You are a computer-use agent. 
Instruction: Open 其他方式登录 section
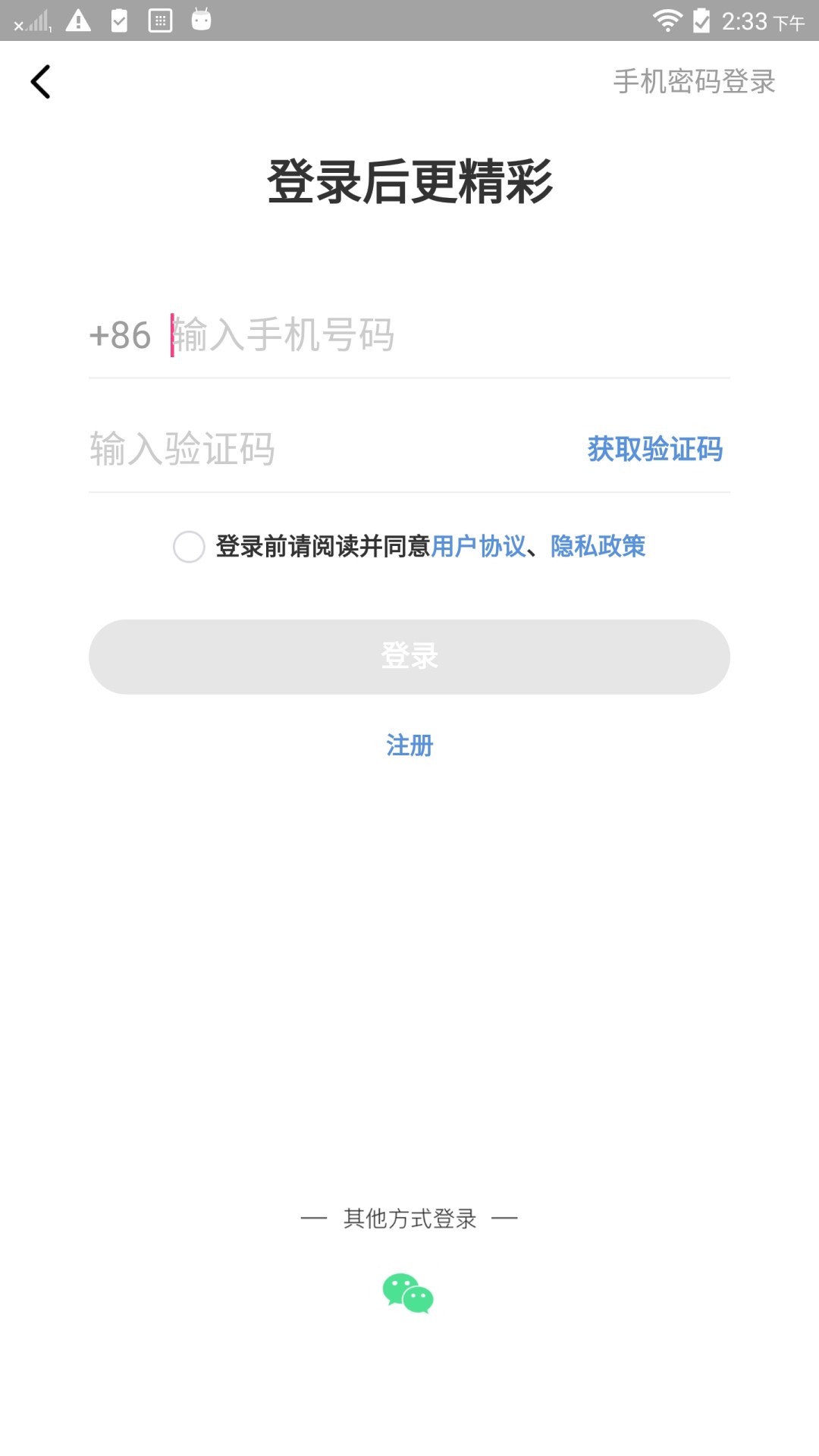pos(409,1217)
